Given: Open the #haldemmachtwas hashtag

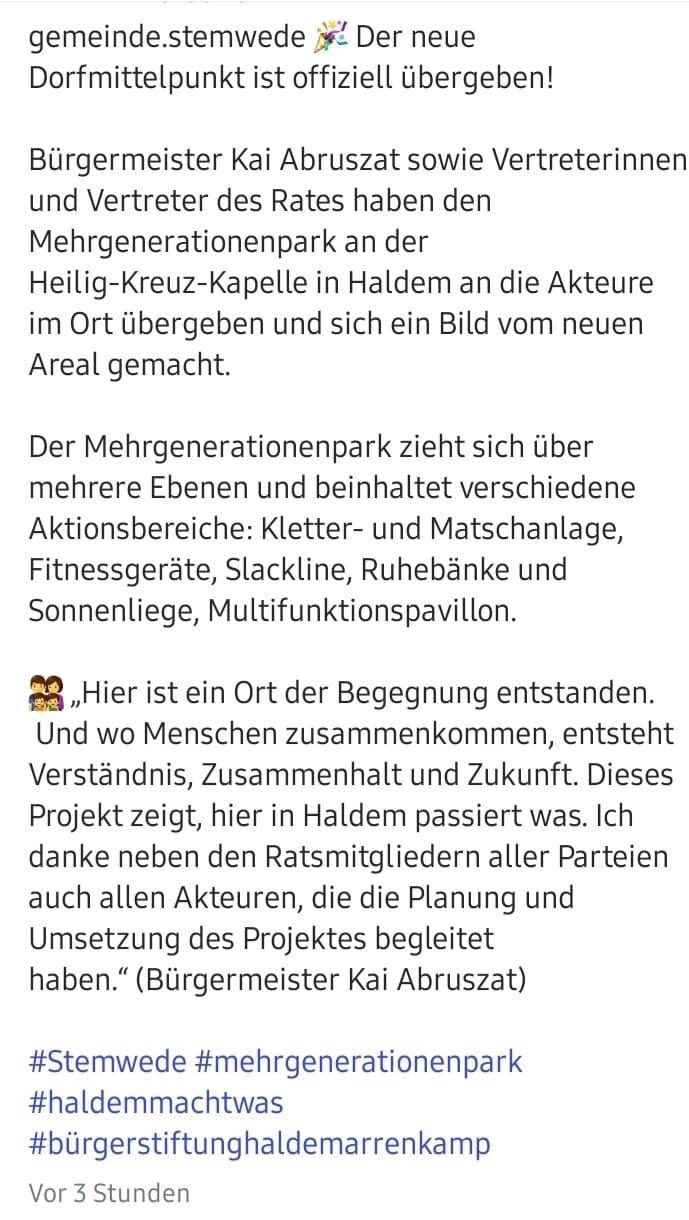Looking at the screenshot, I should pyautogui.click(x=156, y=1104).
